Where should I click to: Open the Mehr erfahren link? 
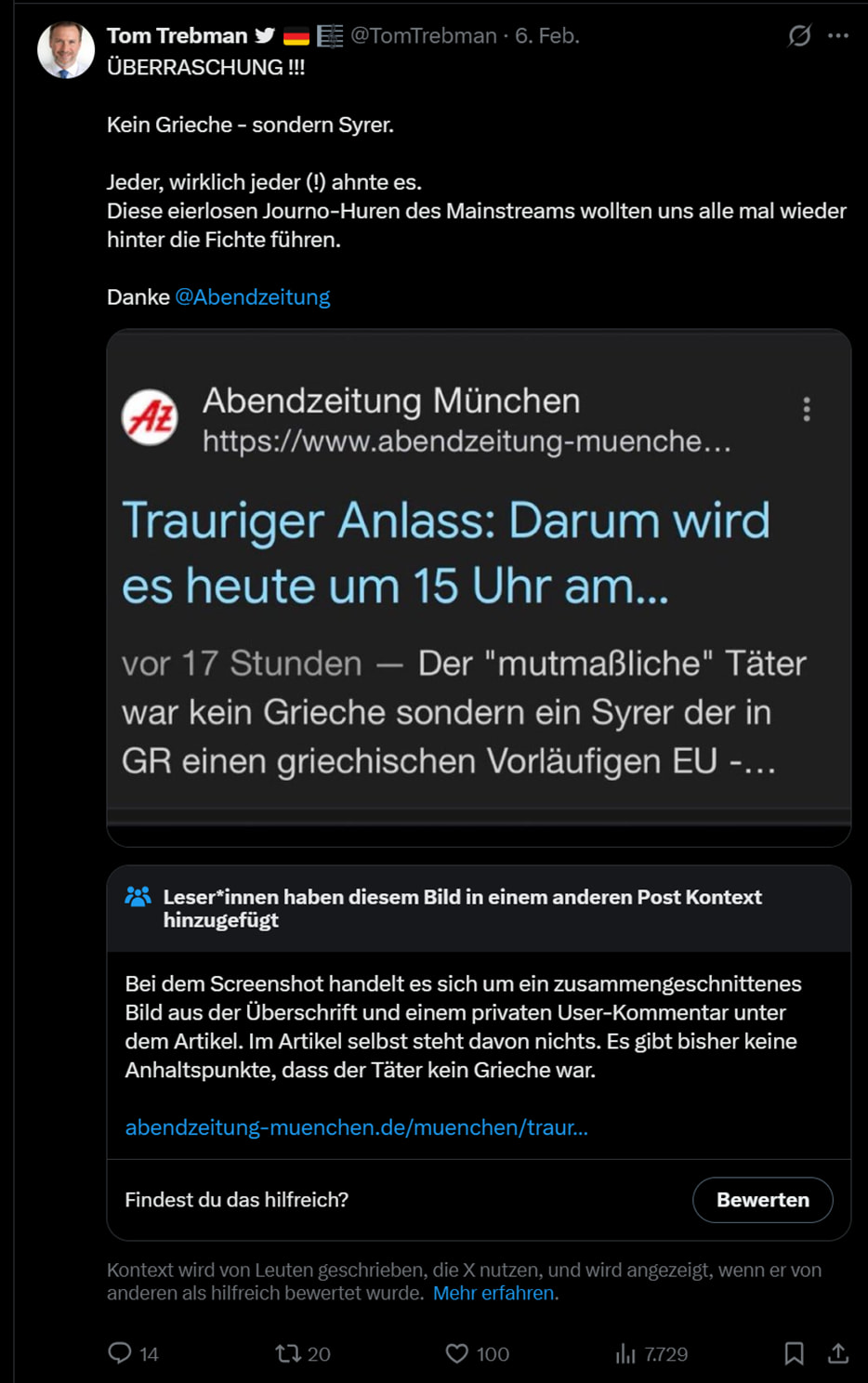coord(494,1293)
